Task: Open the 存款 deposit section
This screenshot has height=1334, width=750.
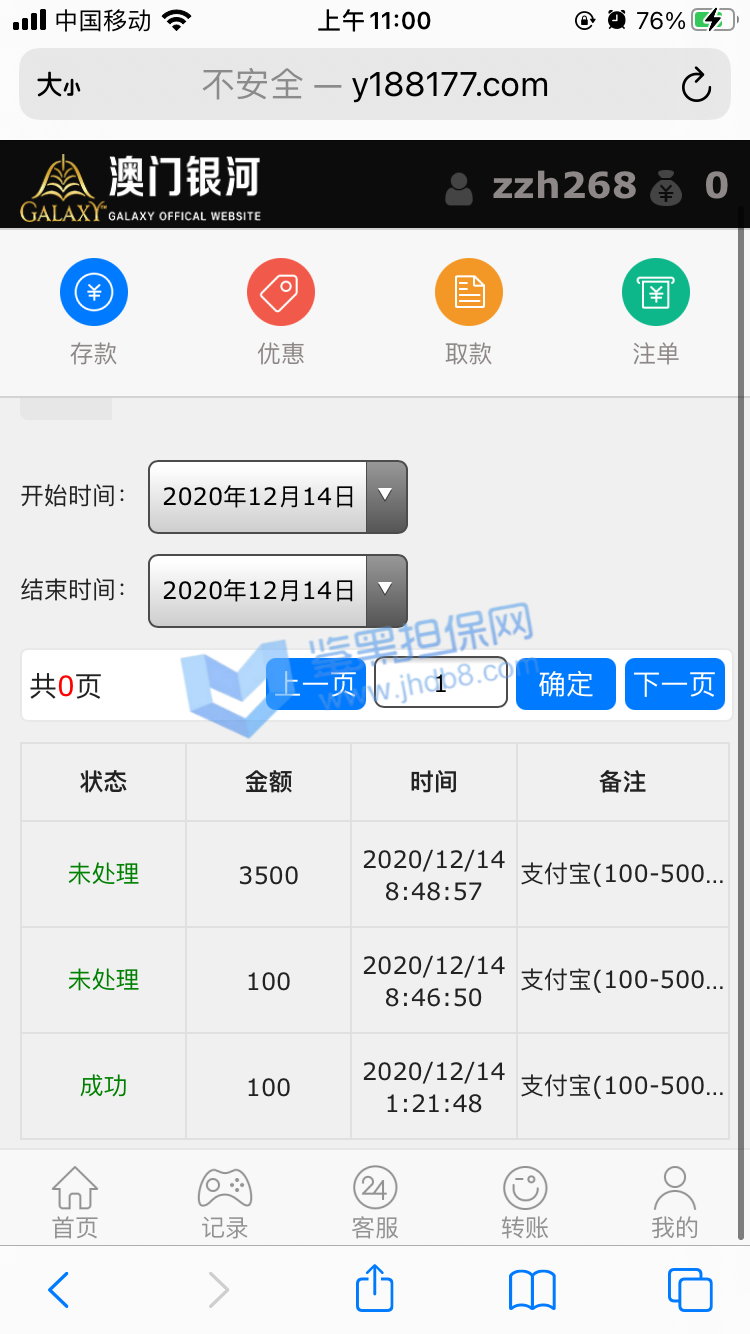Action: 94,311
